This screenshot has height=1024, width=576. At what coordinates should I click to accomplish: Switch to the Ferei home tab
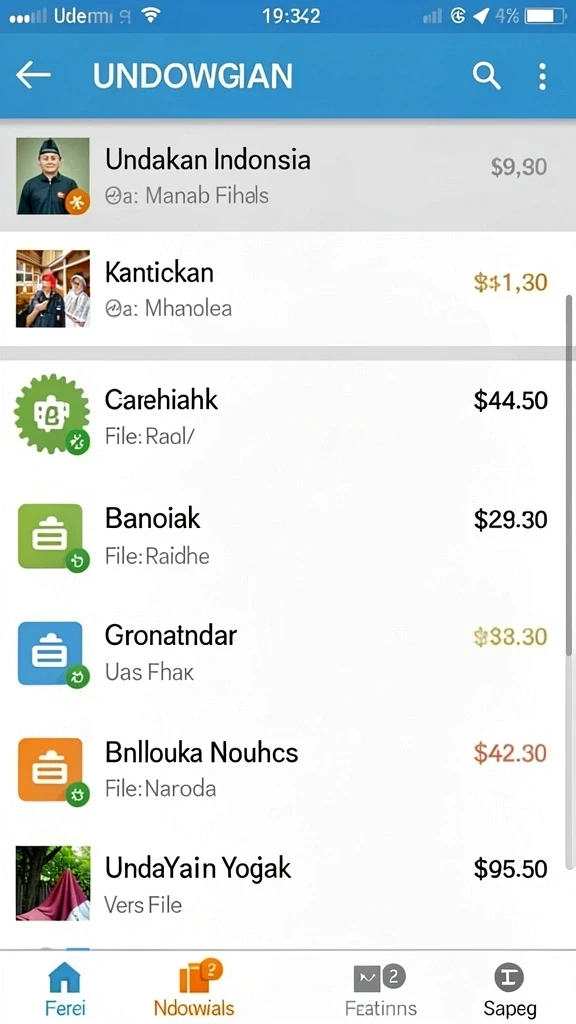[65, 989]
